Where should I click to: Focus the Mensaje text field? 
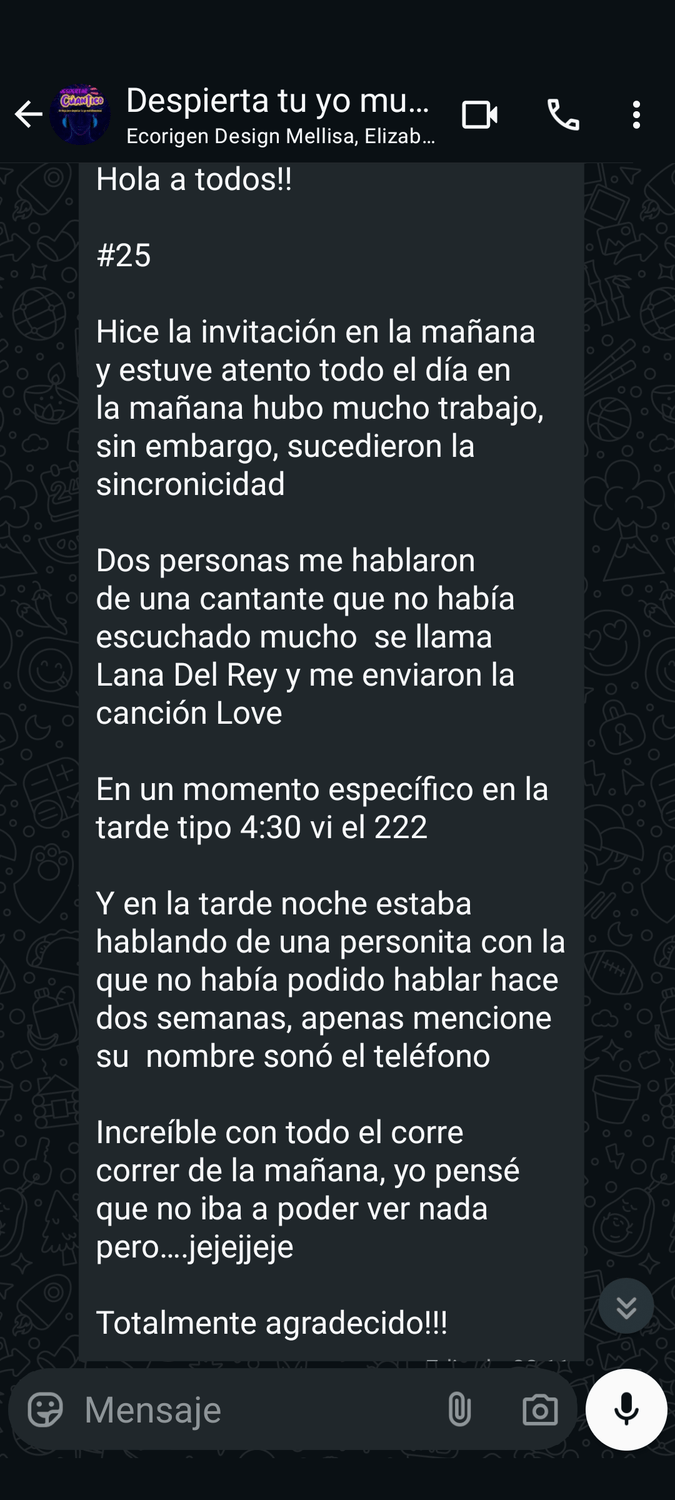click(x=250, y=1410)
